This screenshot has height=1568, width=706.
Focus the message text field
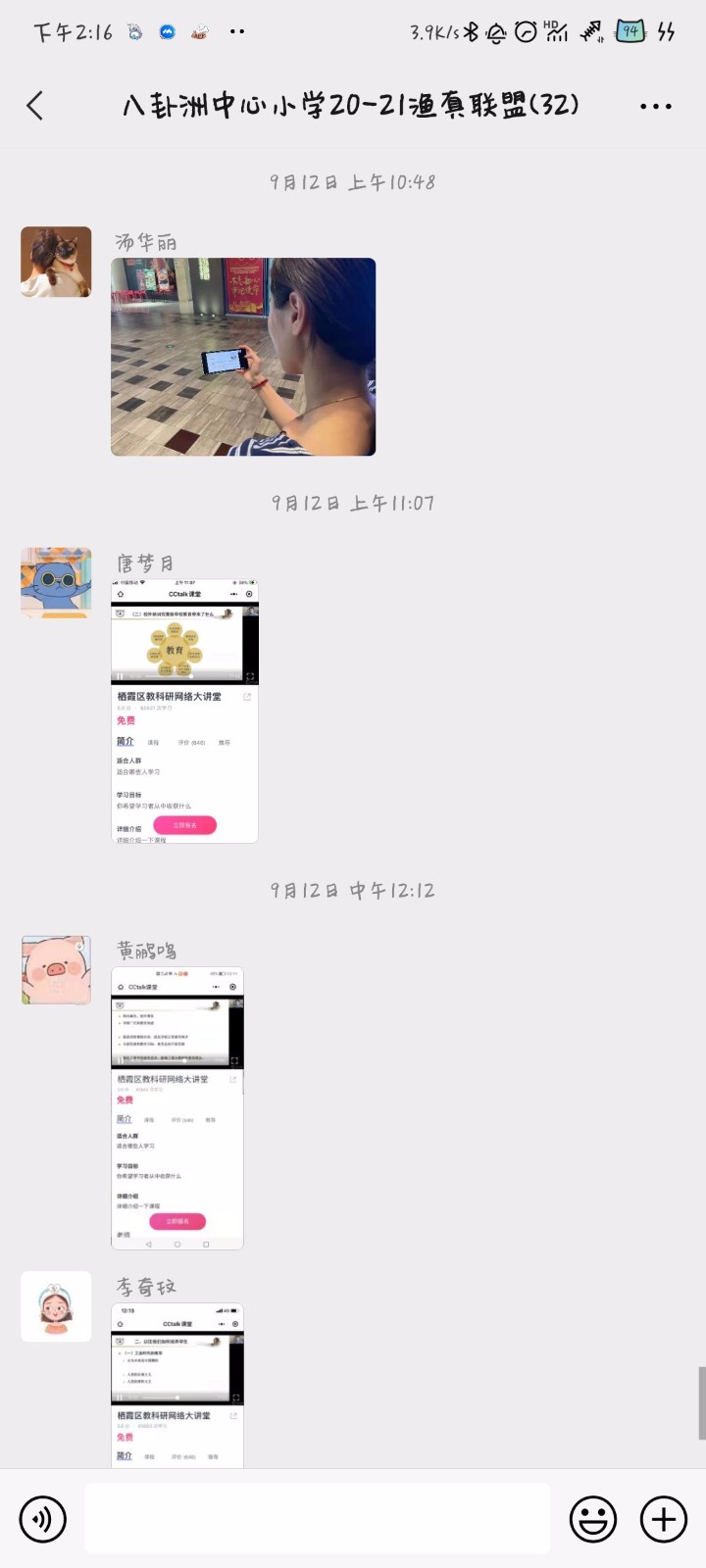[x=317, y=1519]
